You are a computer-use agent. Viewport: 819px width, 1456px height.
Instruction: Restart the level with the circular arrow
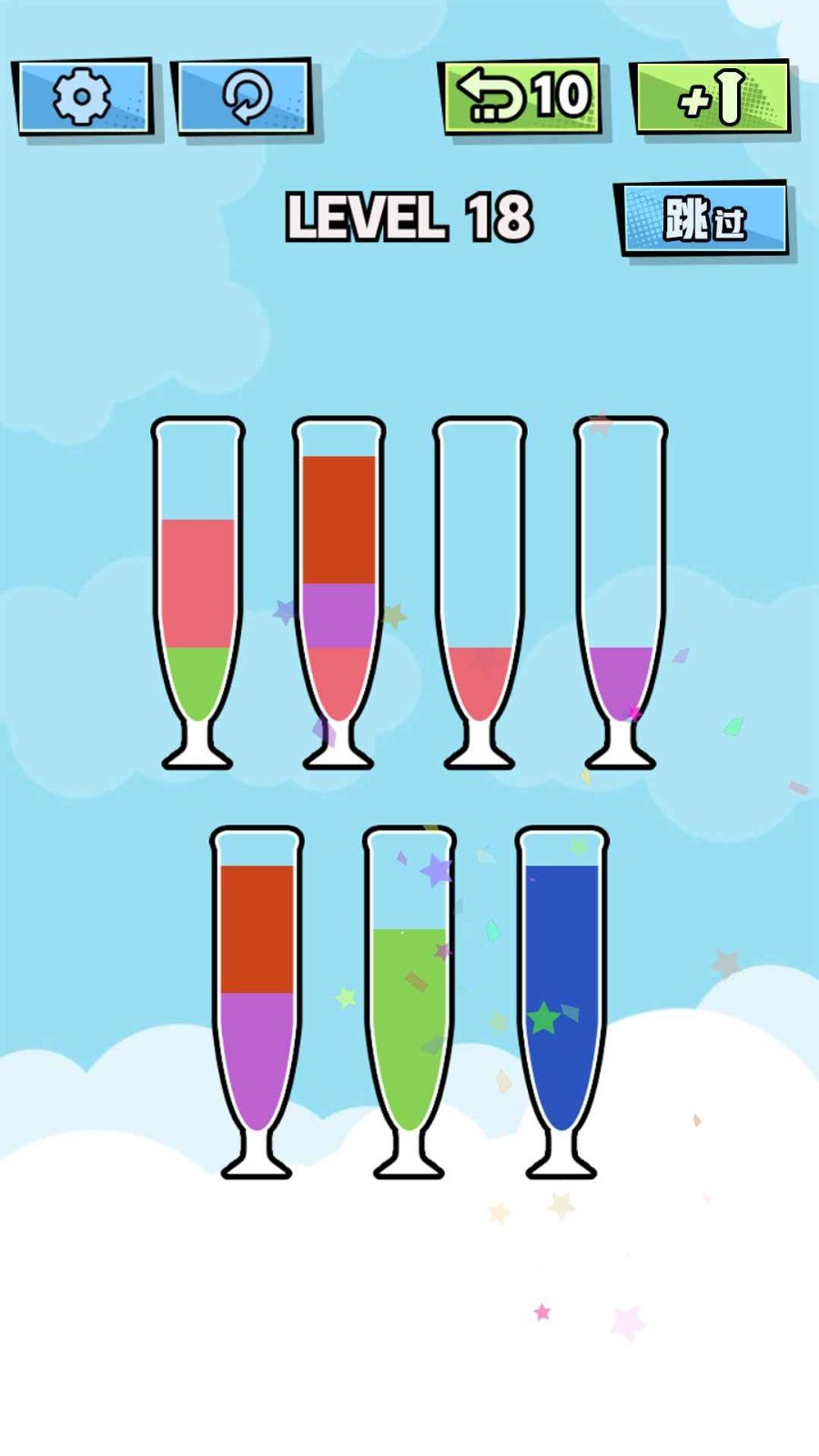242,96
